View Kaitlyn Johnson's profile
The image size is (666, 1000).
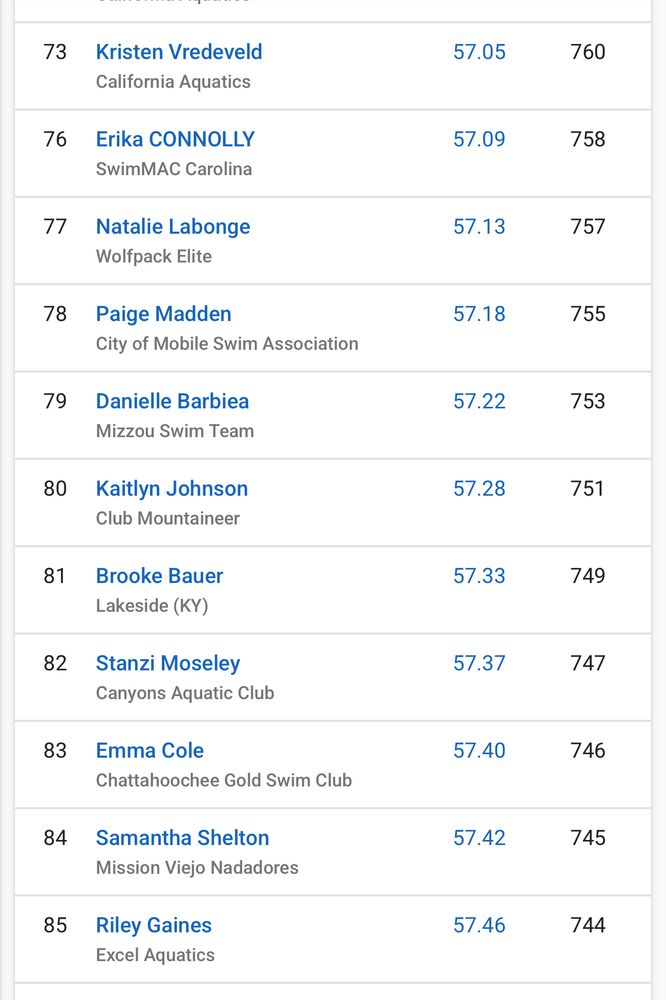click(172, 489)
